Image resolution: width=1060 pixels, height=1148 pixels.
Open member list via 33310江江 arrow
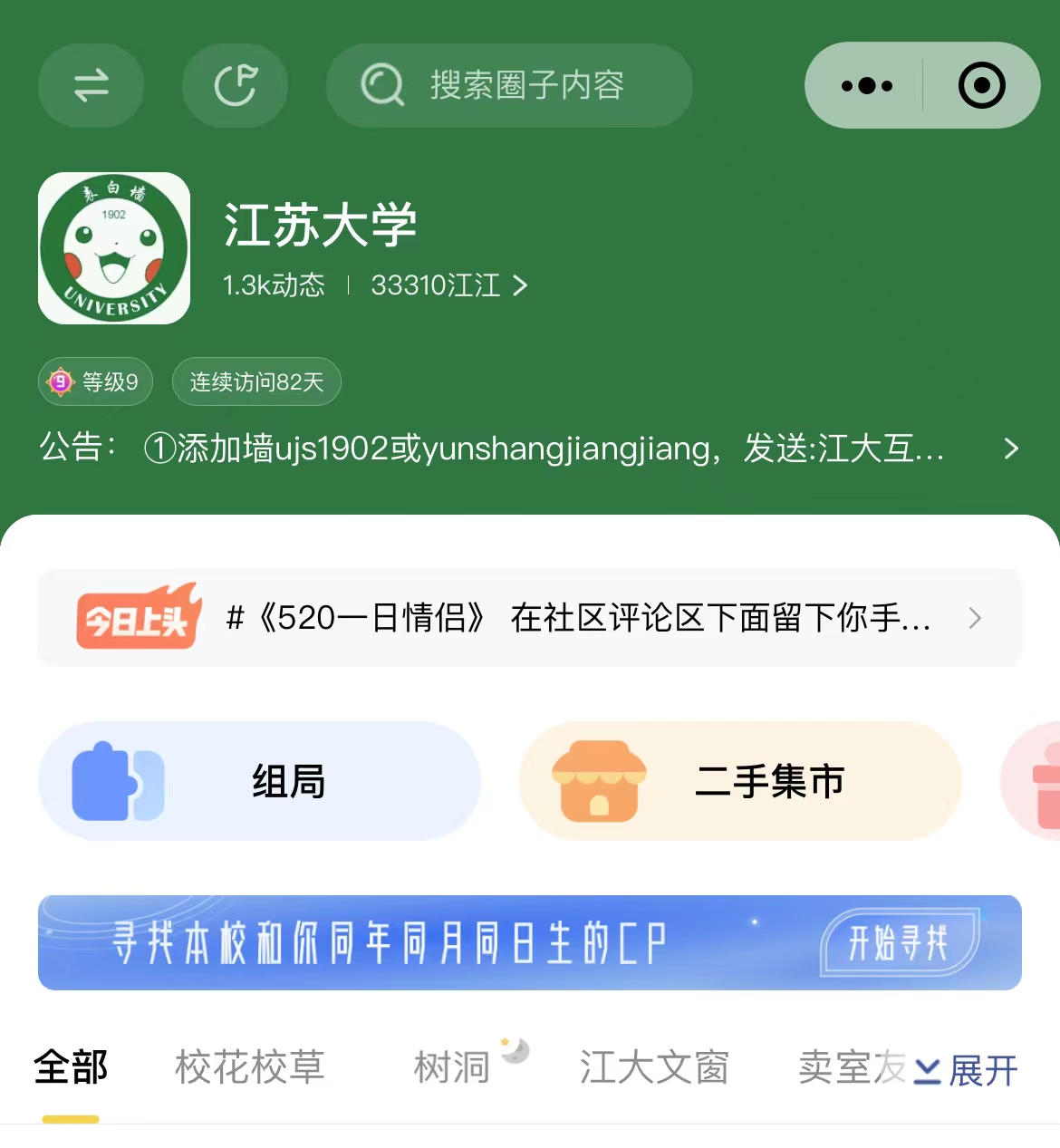tap(522, 285)
